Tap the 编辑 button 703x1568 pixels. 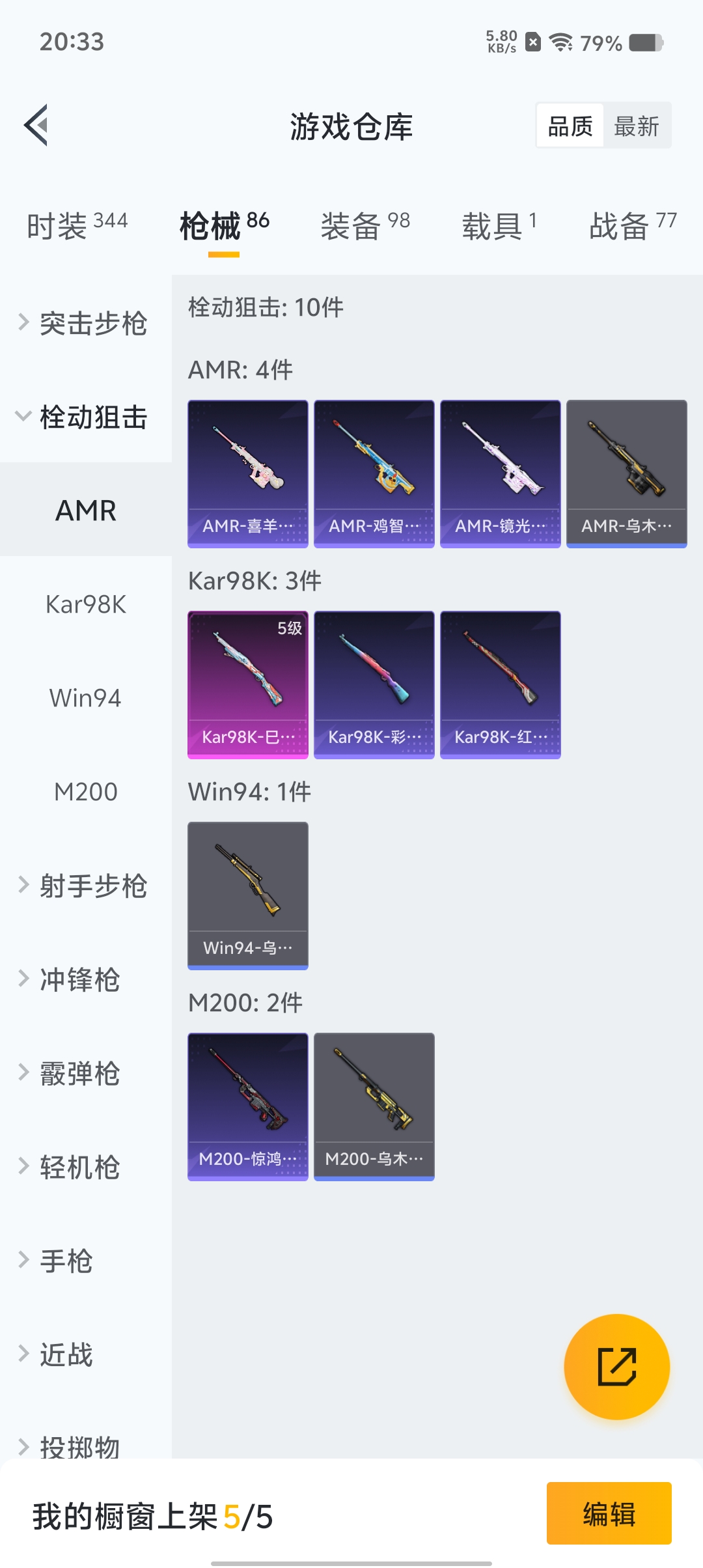click(x=609, y=1513)
